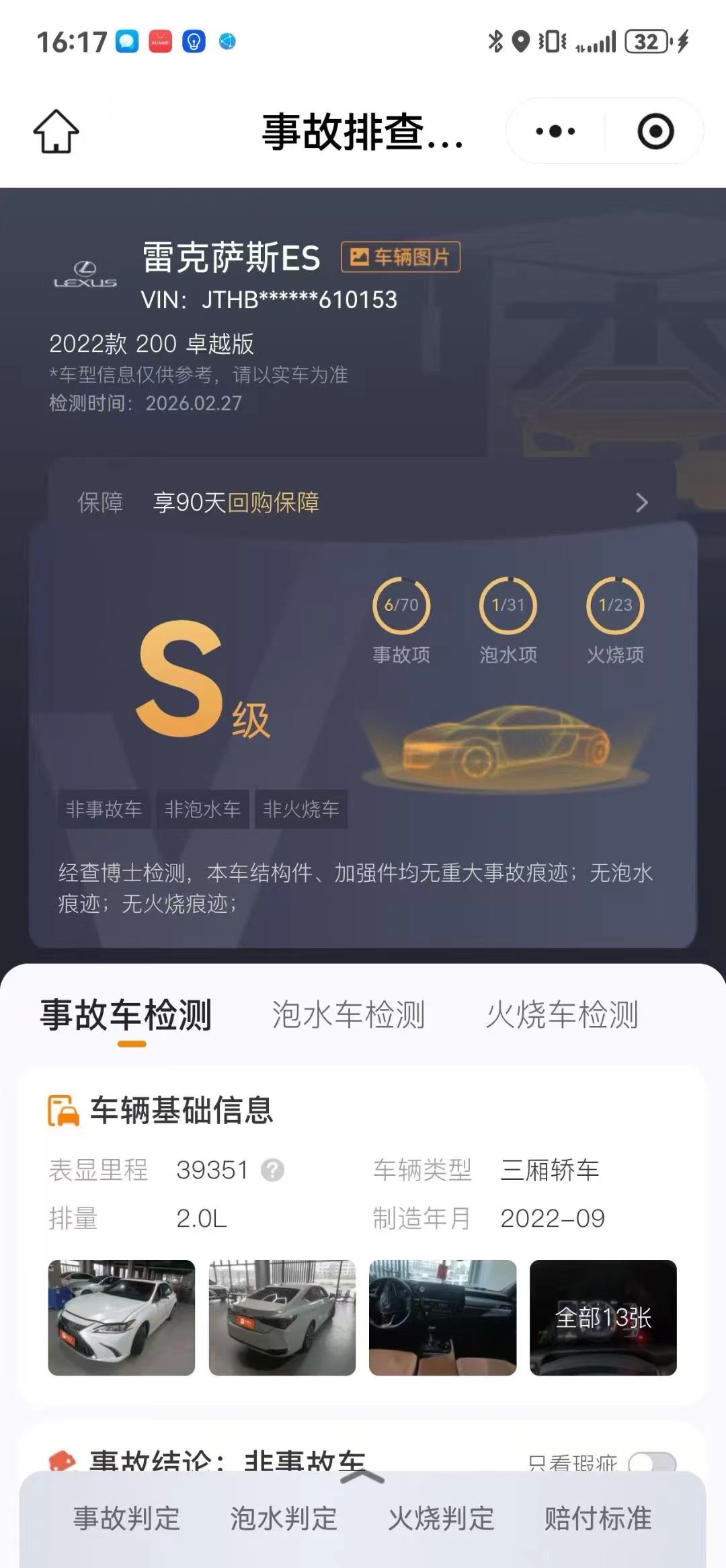Close the mini program with the circle button
Image resolution: width=726 pixels, height=1568 pixels.
(655, 131)
